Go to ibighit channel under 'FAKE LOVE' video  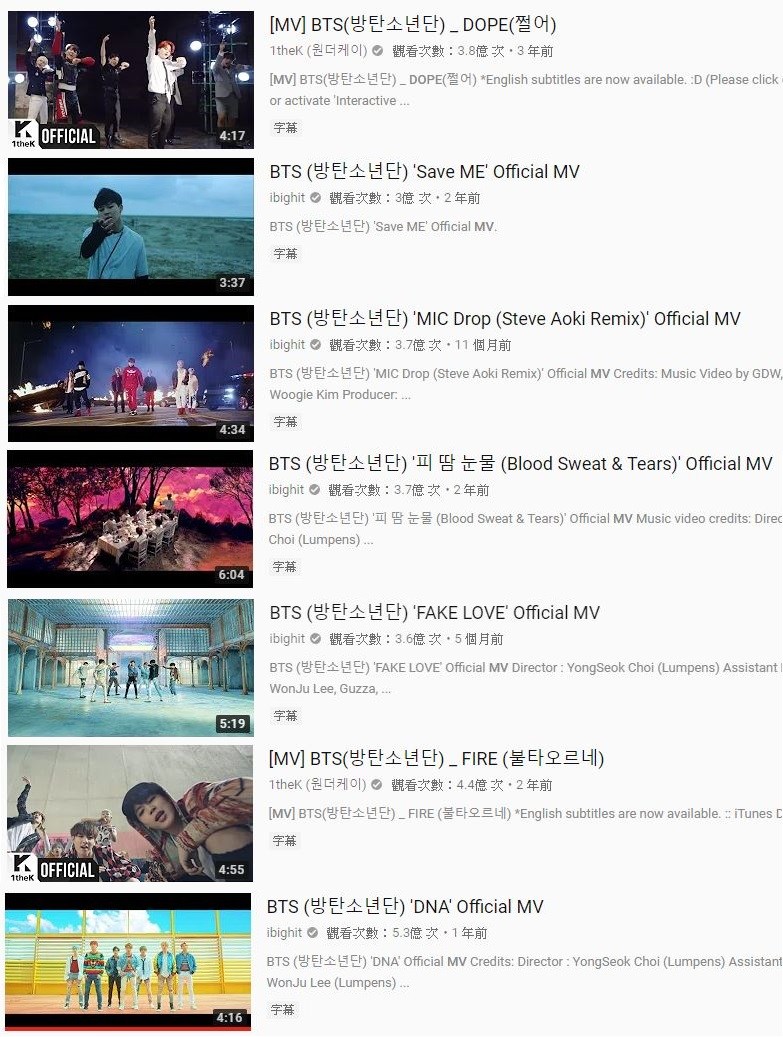287,639
